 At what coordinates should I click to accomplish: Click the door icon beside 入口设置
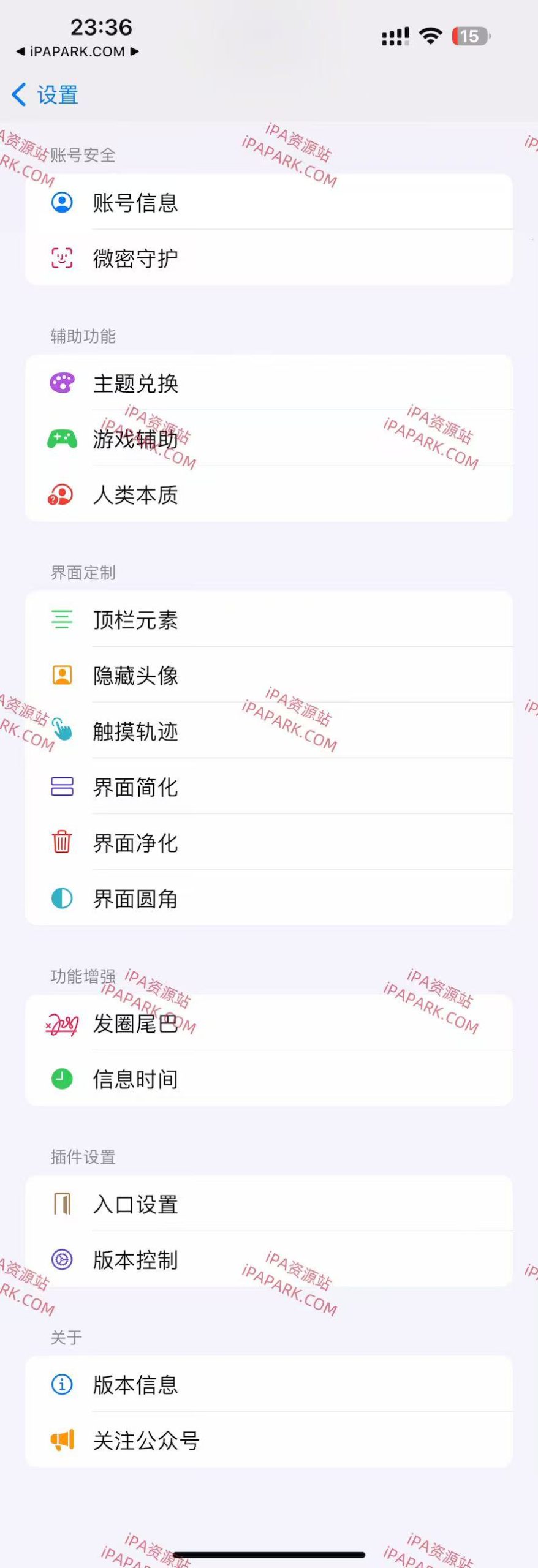click(x=61, y=1204)
